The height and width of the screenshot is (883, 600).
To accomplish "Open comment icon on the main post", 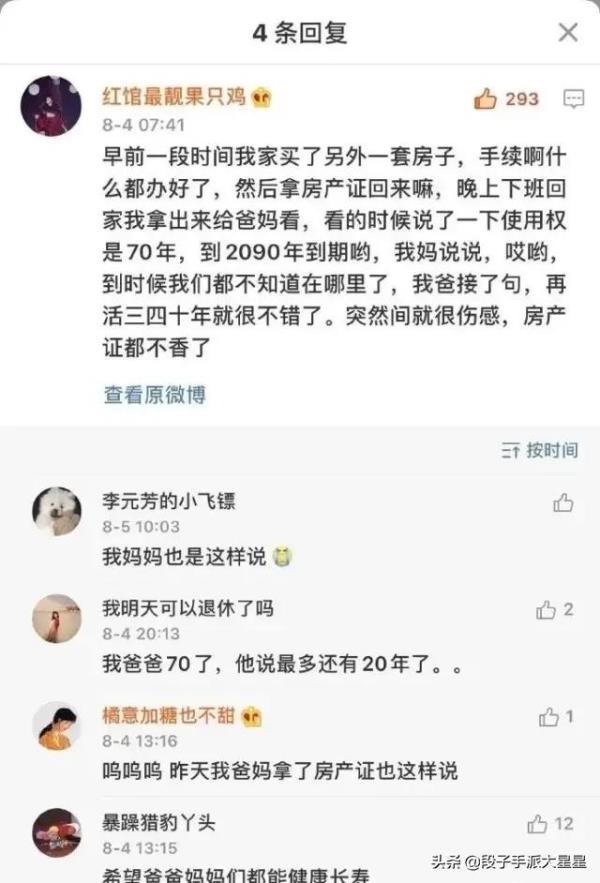I will click(573, 98).
